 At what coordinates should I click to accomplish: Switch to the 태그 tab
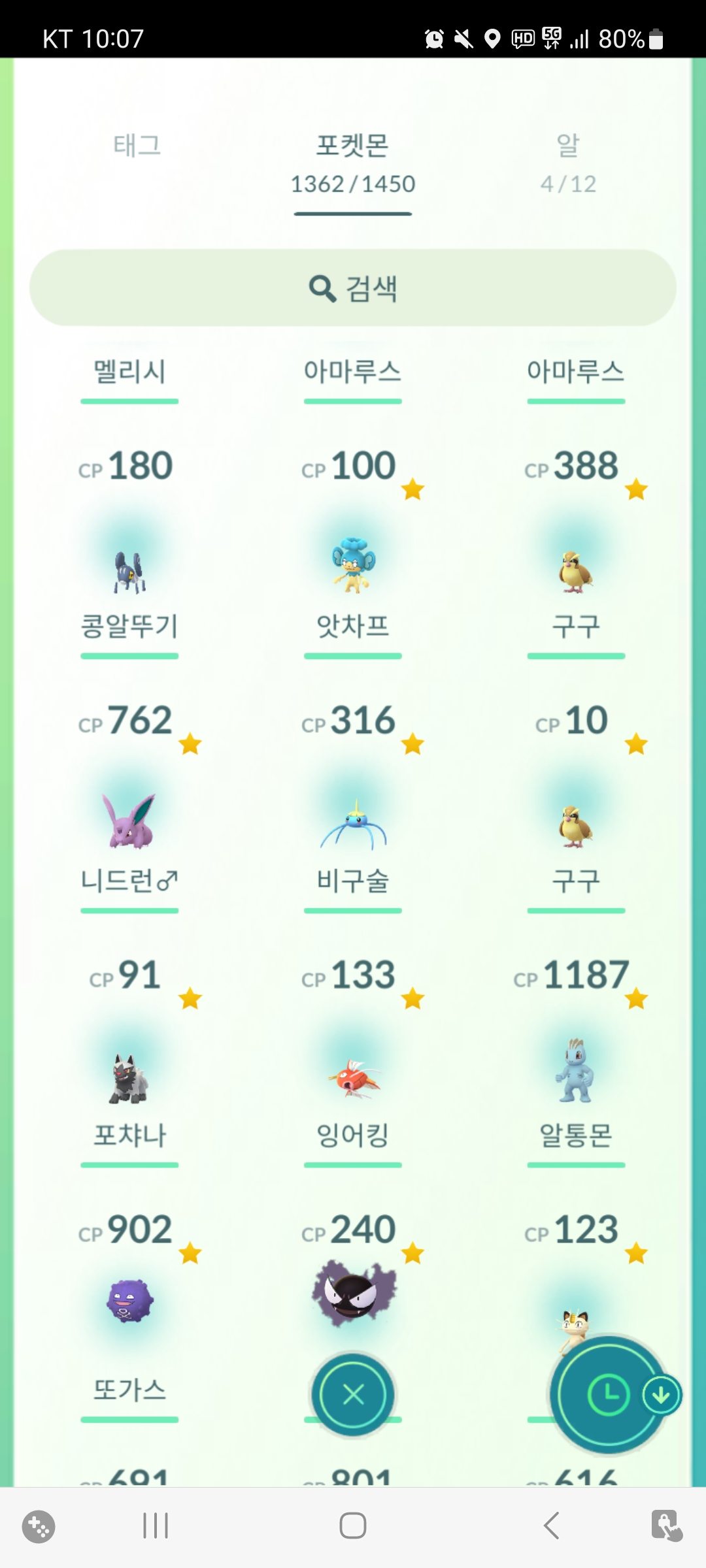[x=137, y=146]
